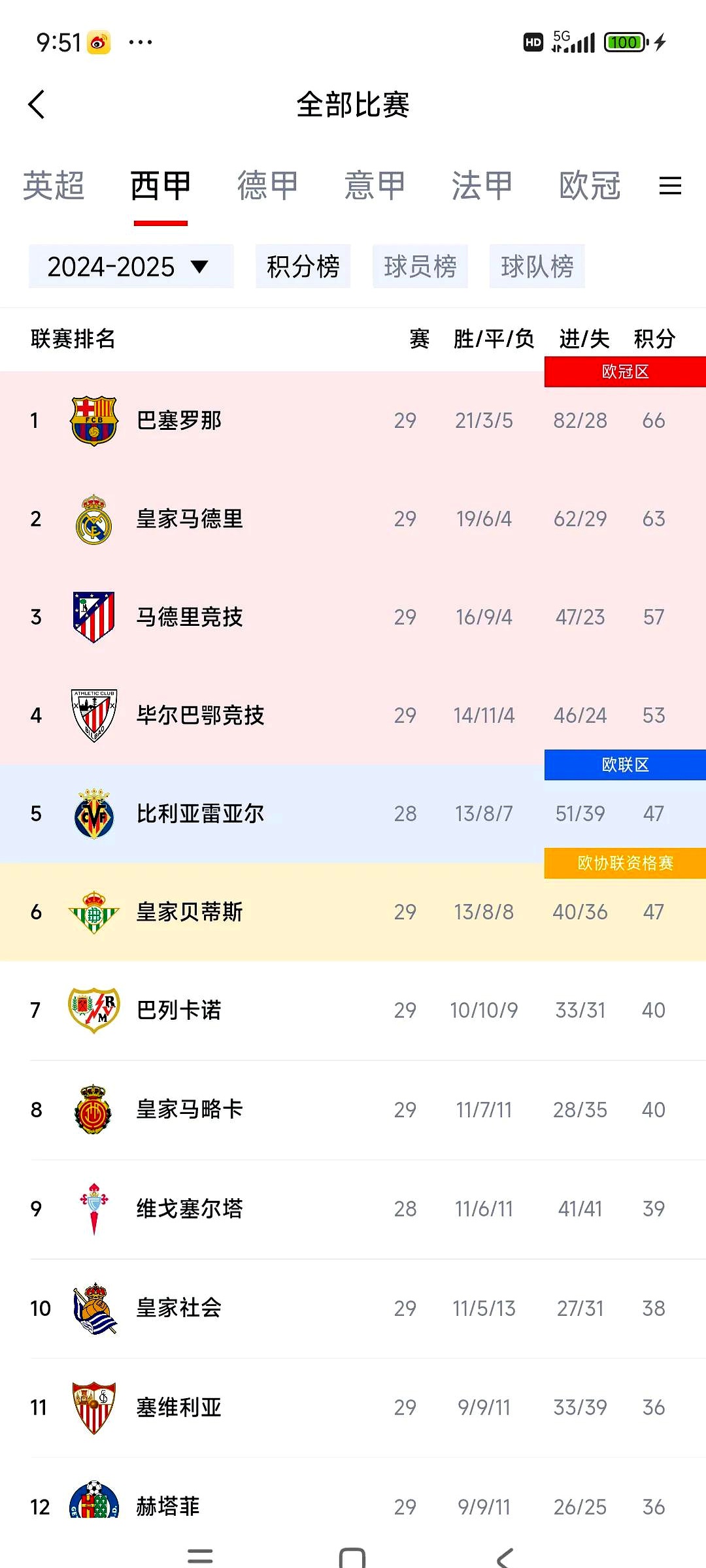Switch to the 德甲 league tab
Viewport: 706px width, 1568px height.
coord(267,186)
